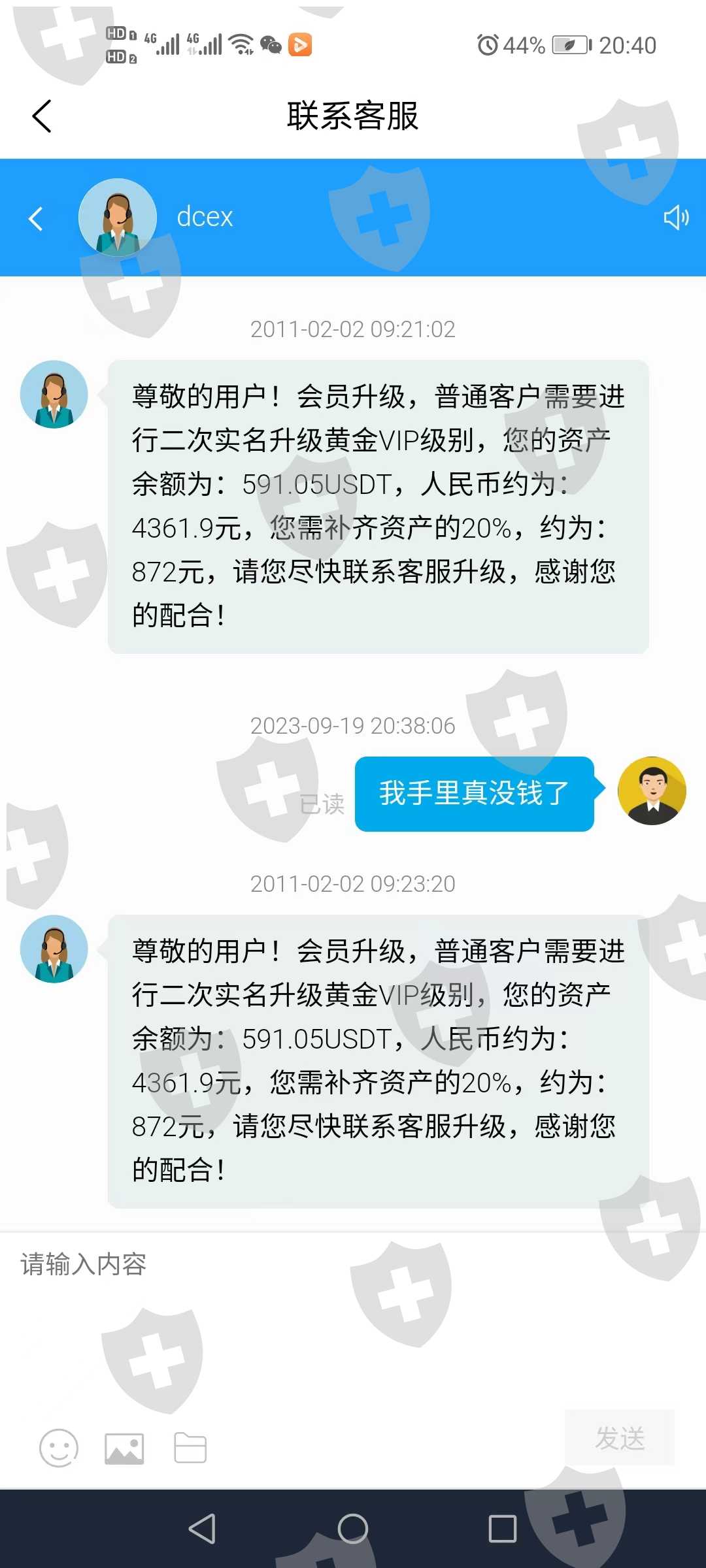
Task: Go back from the 联系客服 page
Action: [42, 116]
